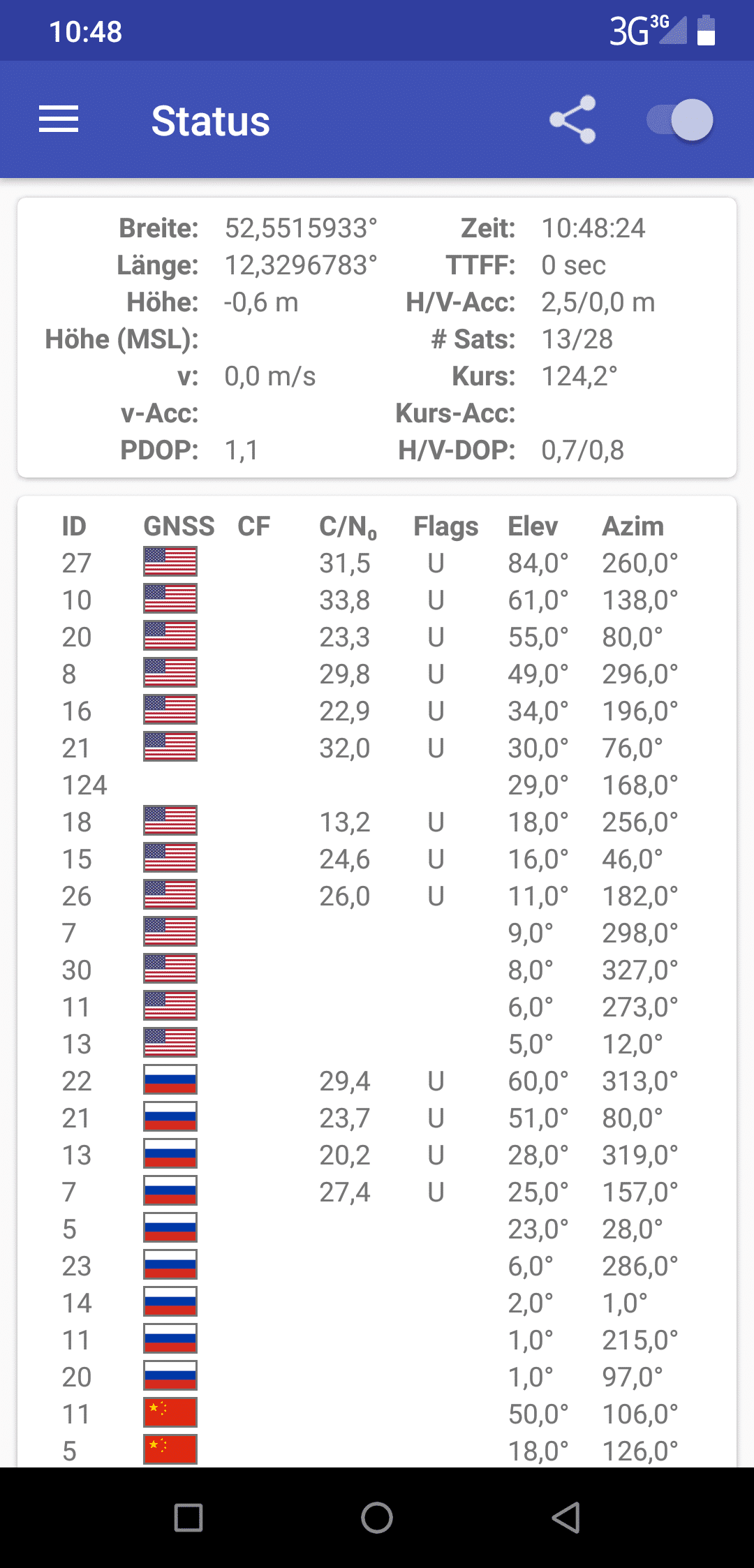The image size is (754, 1568).
Task: Open recent apps via the square button
Action: tap(188, 1517)
